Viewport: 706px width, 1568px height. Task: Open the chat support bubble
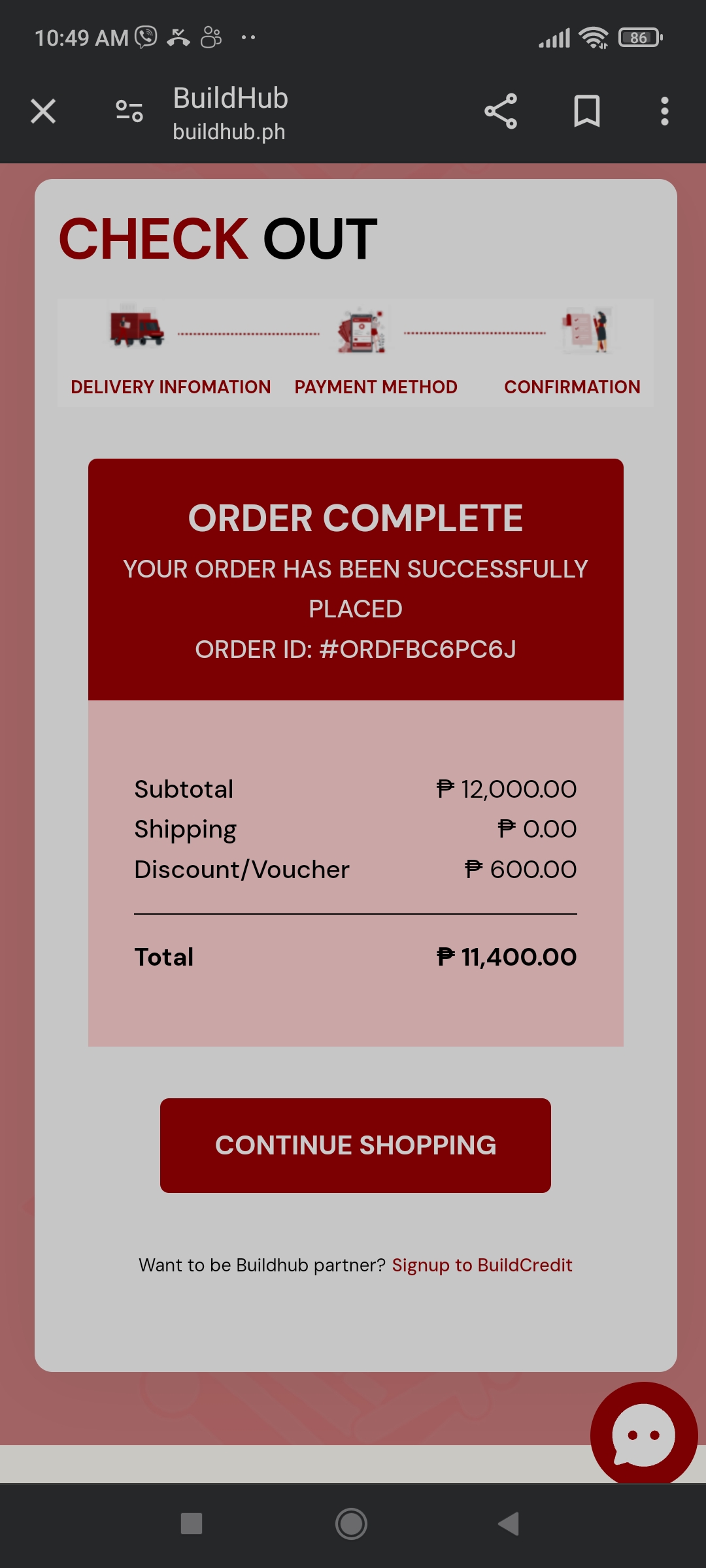click(x=643, y=1435)
